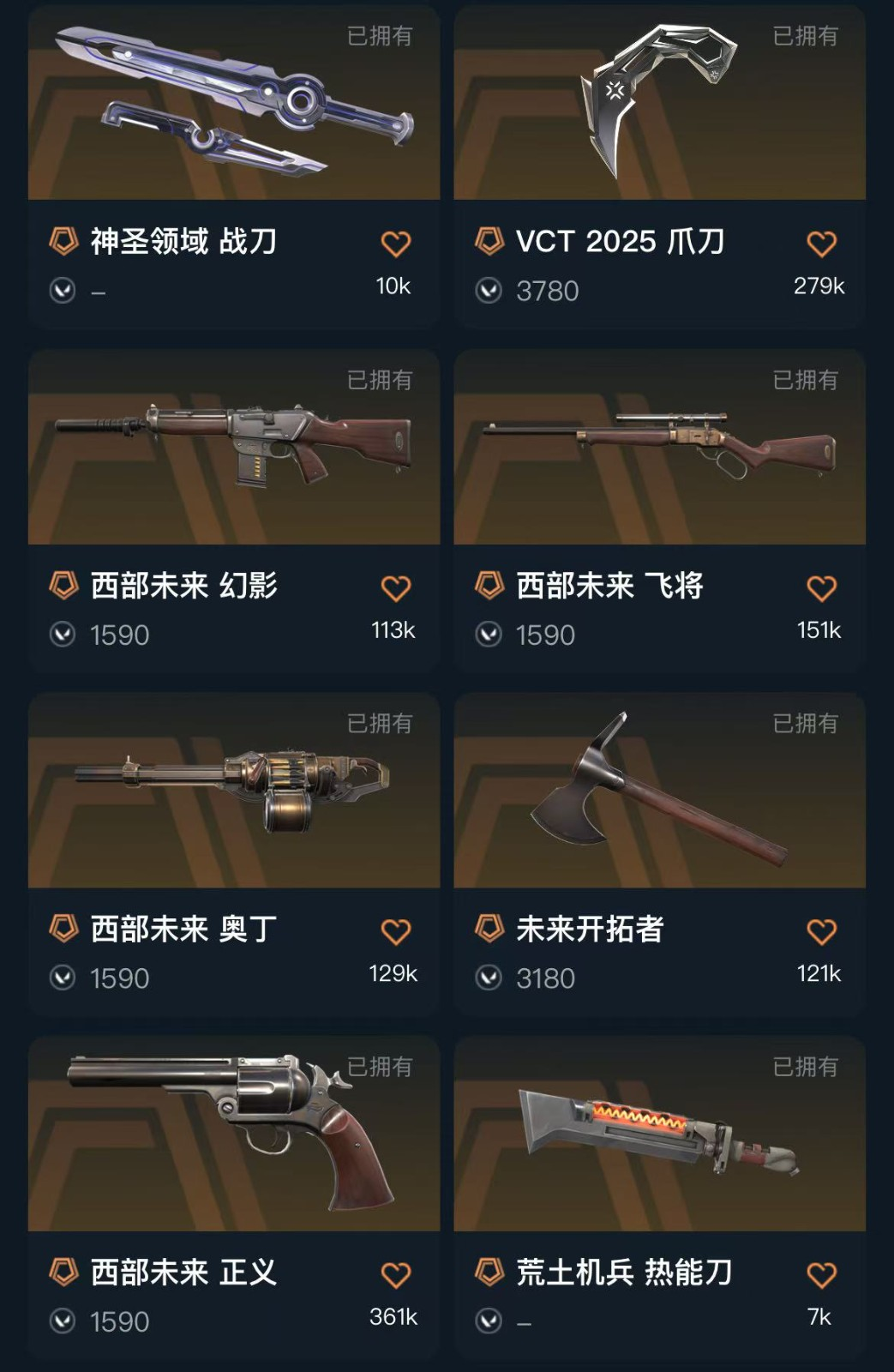This screenshot has width=894, height=1372.
Task: Heart the 西部未来 奥丁 skin
Action: (395, 931)
